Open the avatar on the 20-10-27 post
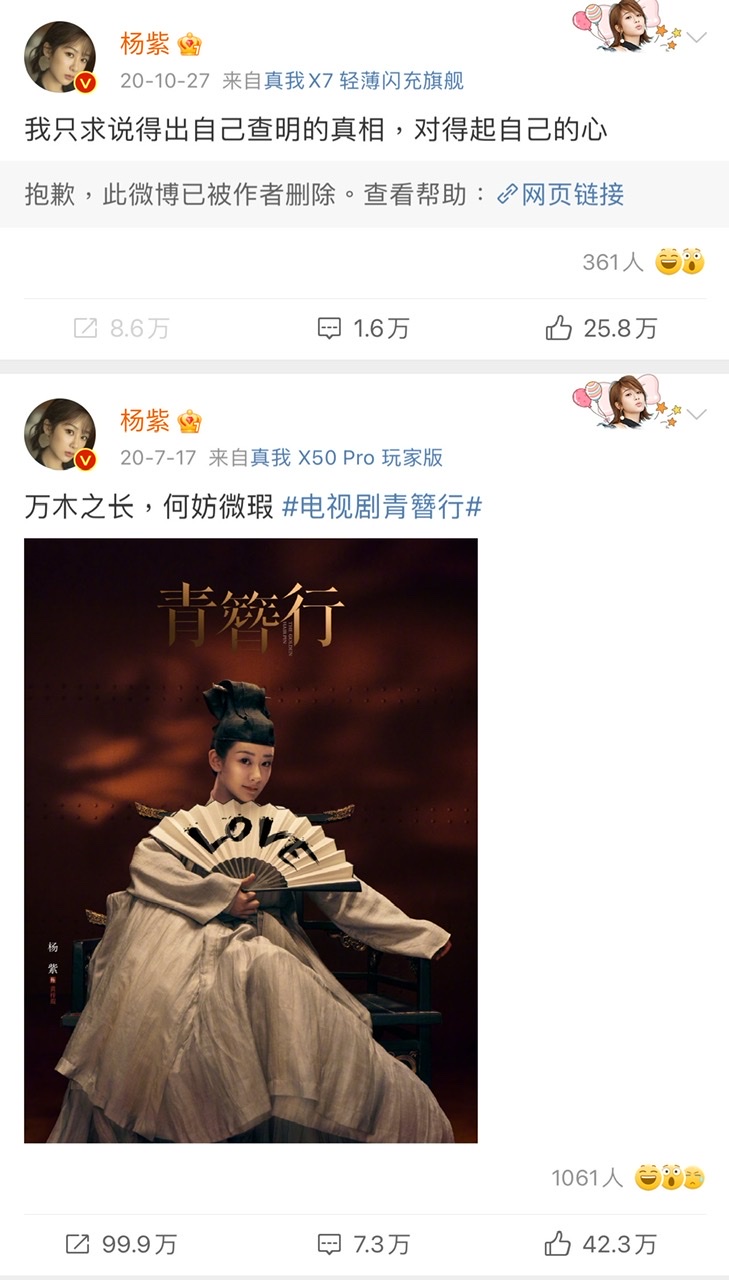 click(60, 57)
